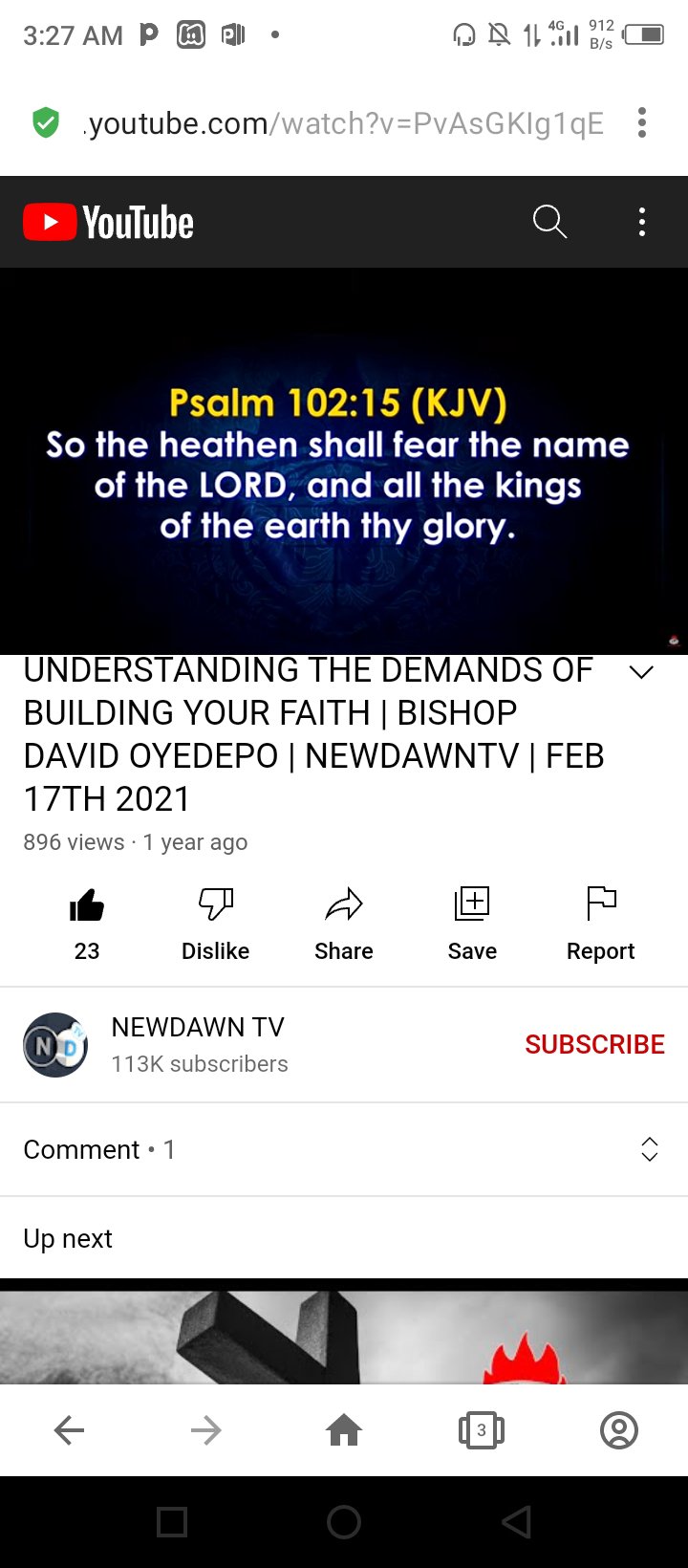Viewport: 688px width, 1568px height.
Task: Open the browser's three-dot menu
Action: click(x=642, y=122)
